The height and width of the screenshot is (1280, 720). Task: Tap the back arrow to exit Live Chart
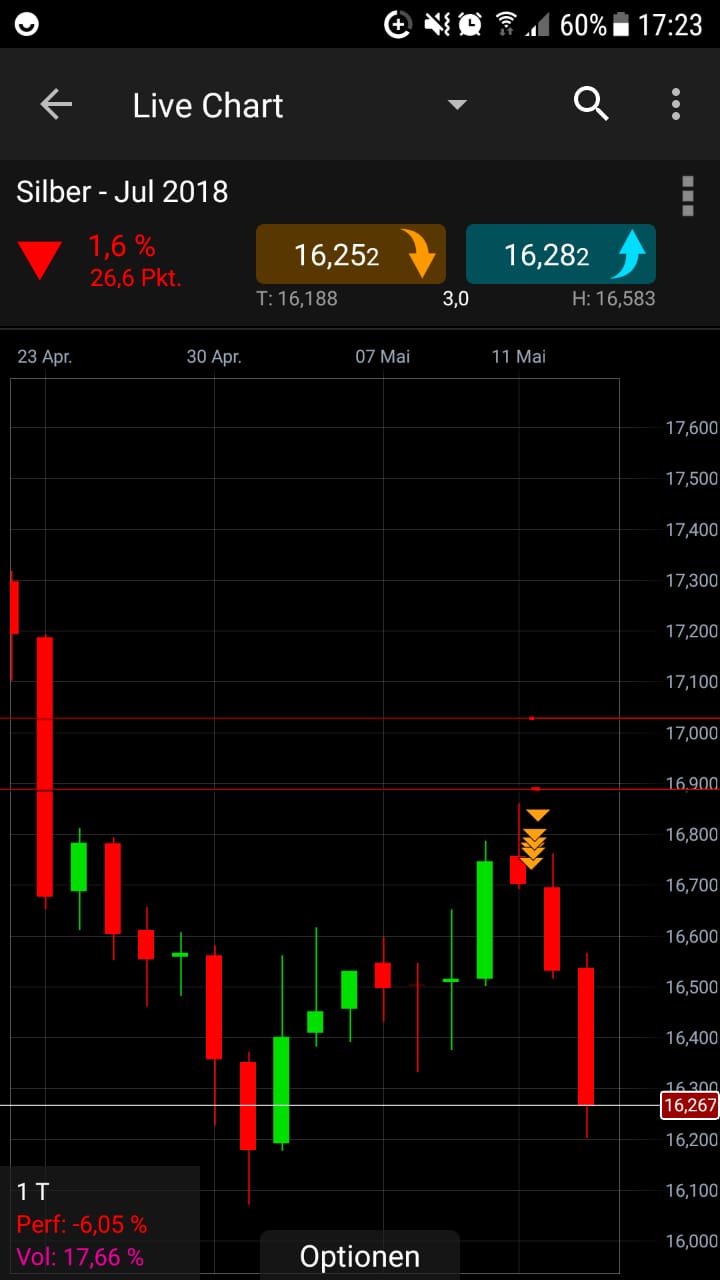tap(56, 104)
